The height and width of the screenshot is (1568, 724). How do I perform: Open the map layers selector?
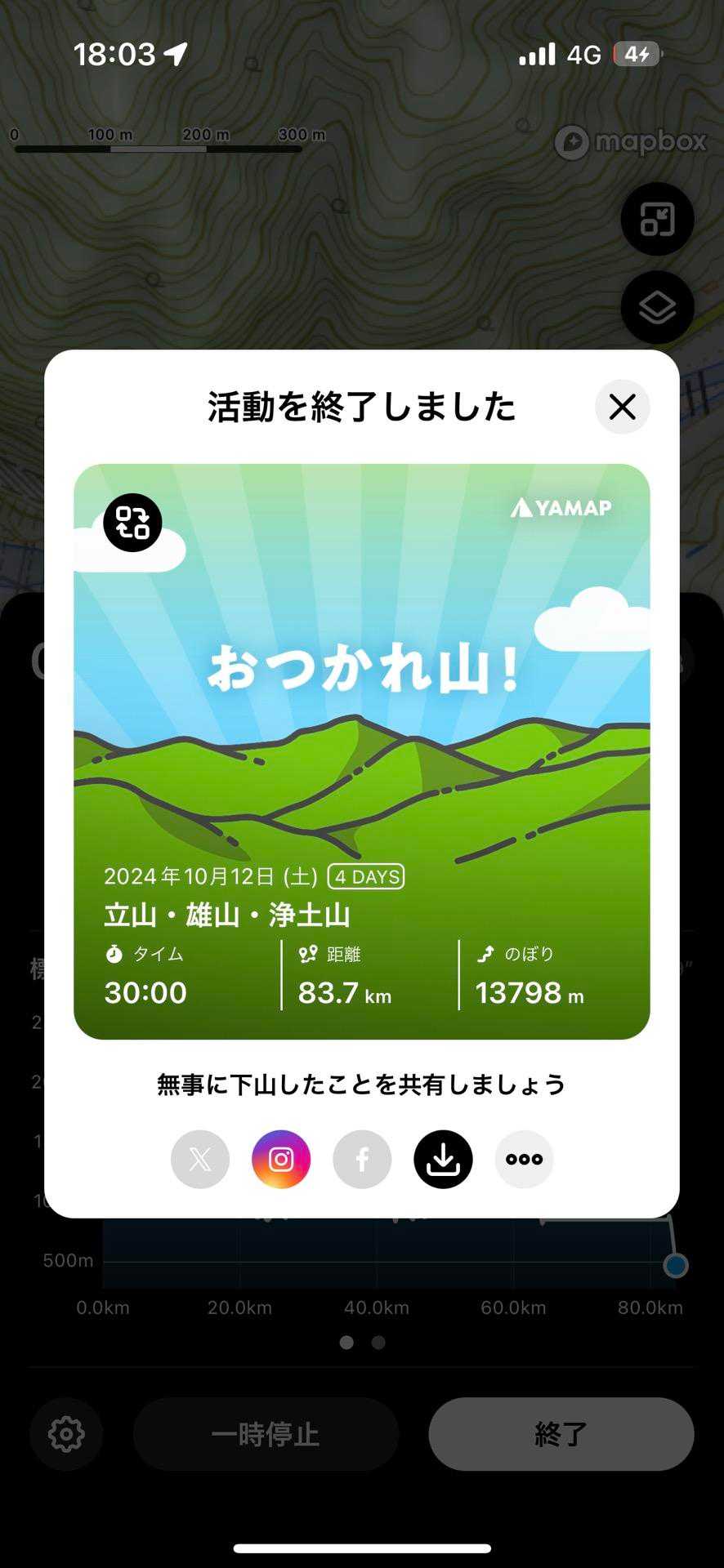click(x=657, y=307)
